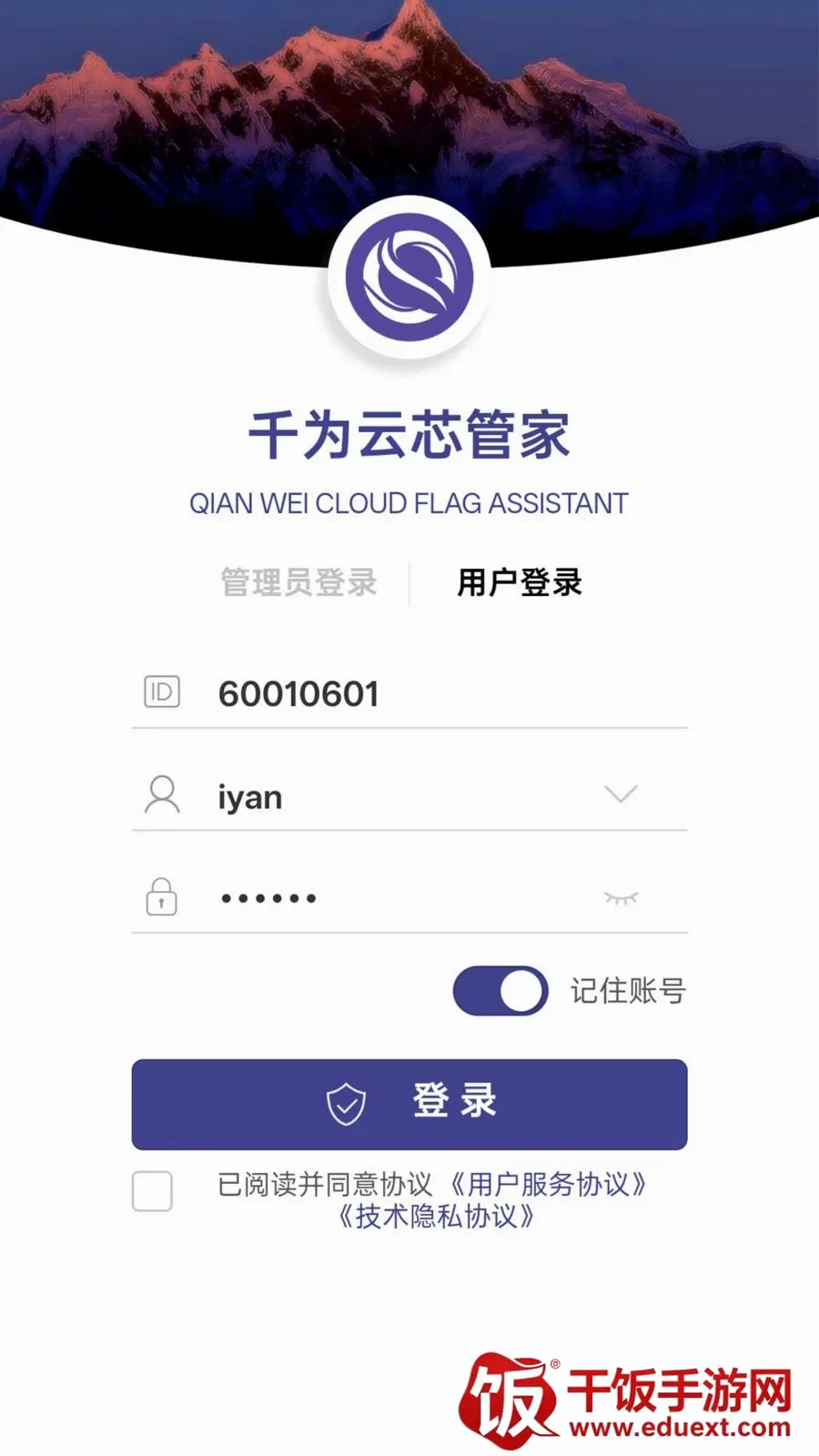Focus the password field
819x1456 pixels.
364,898
